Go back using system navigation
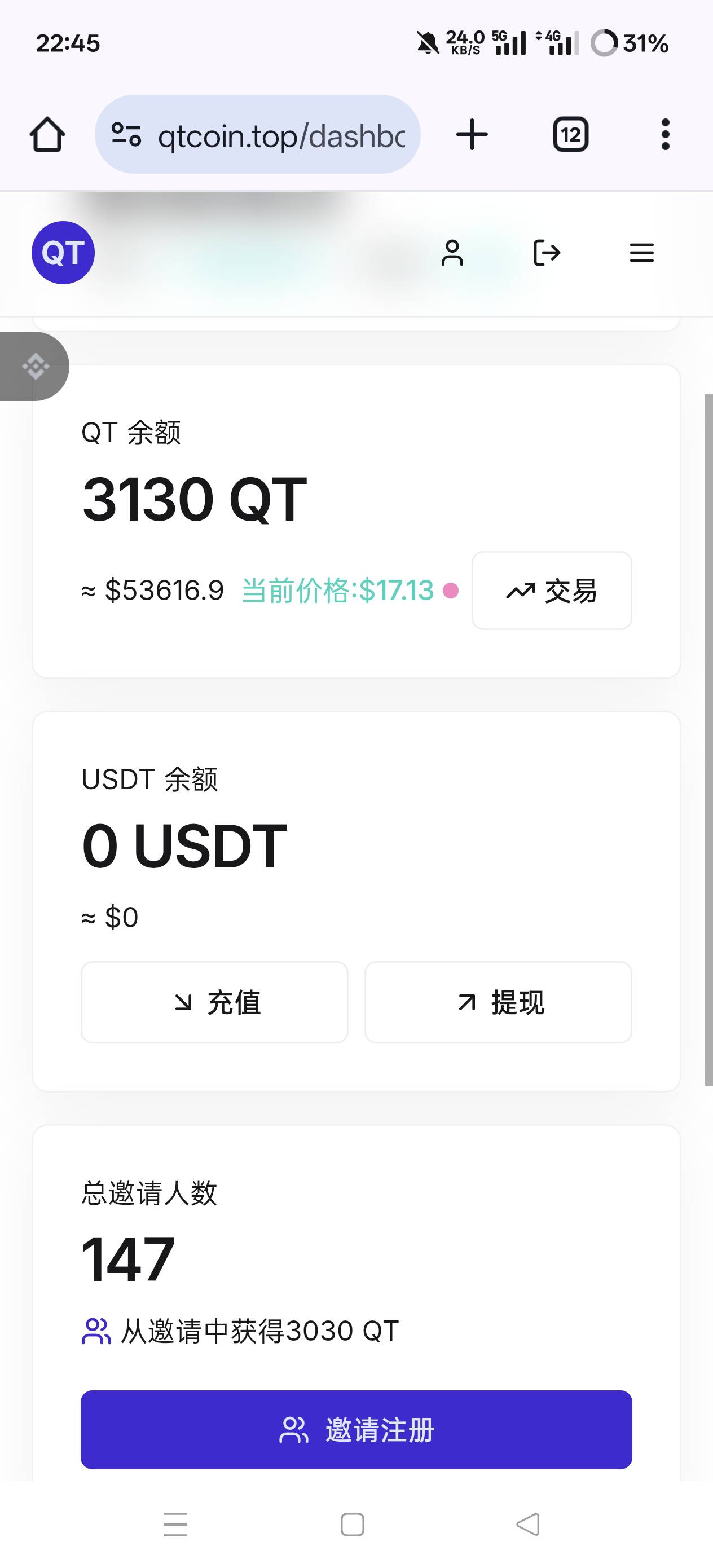 [x=528, y=1524]
